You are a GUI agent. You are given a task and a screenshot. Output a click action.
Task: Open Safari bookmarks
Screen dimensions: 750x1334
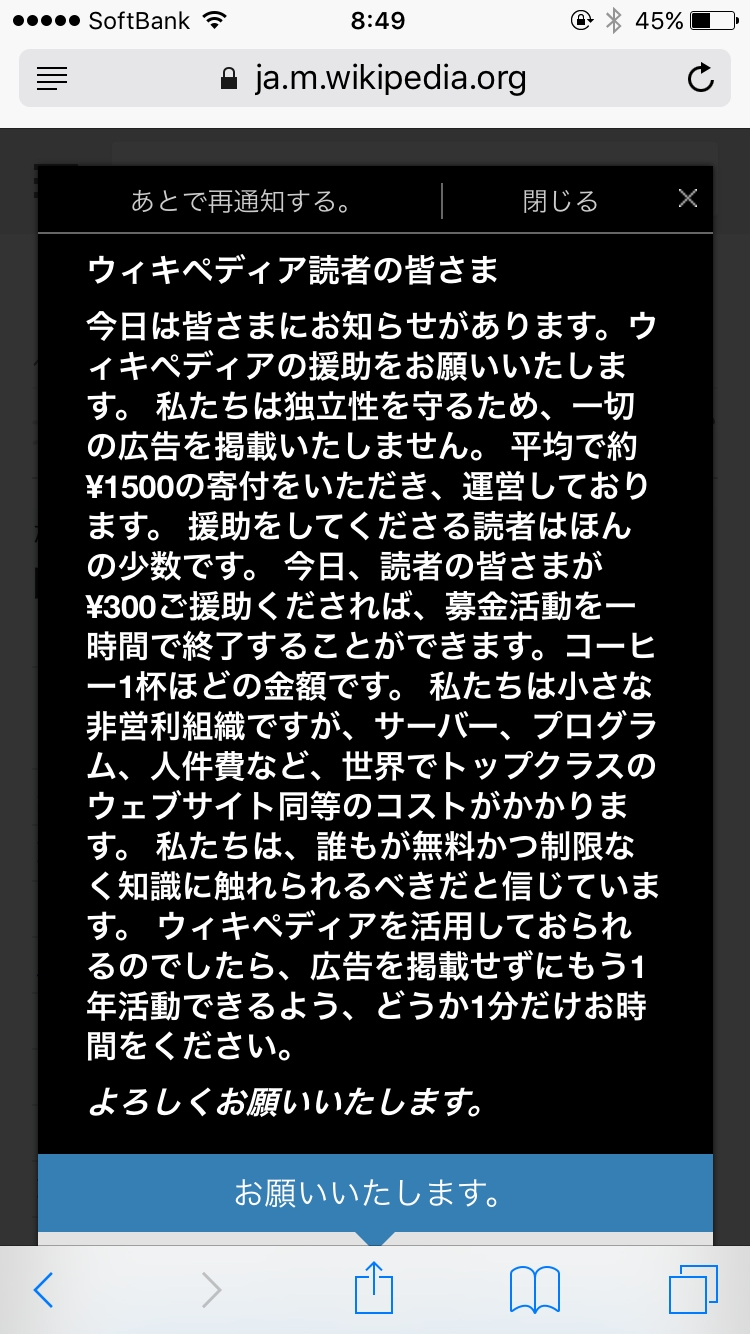pos(535,1290)
